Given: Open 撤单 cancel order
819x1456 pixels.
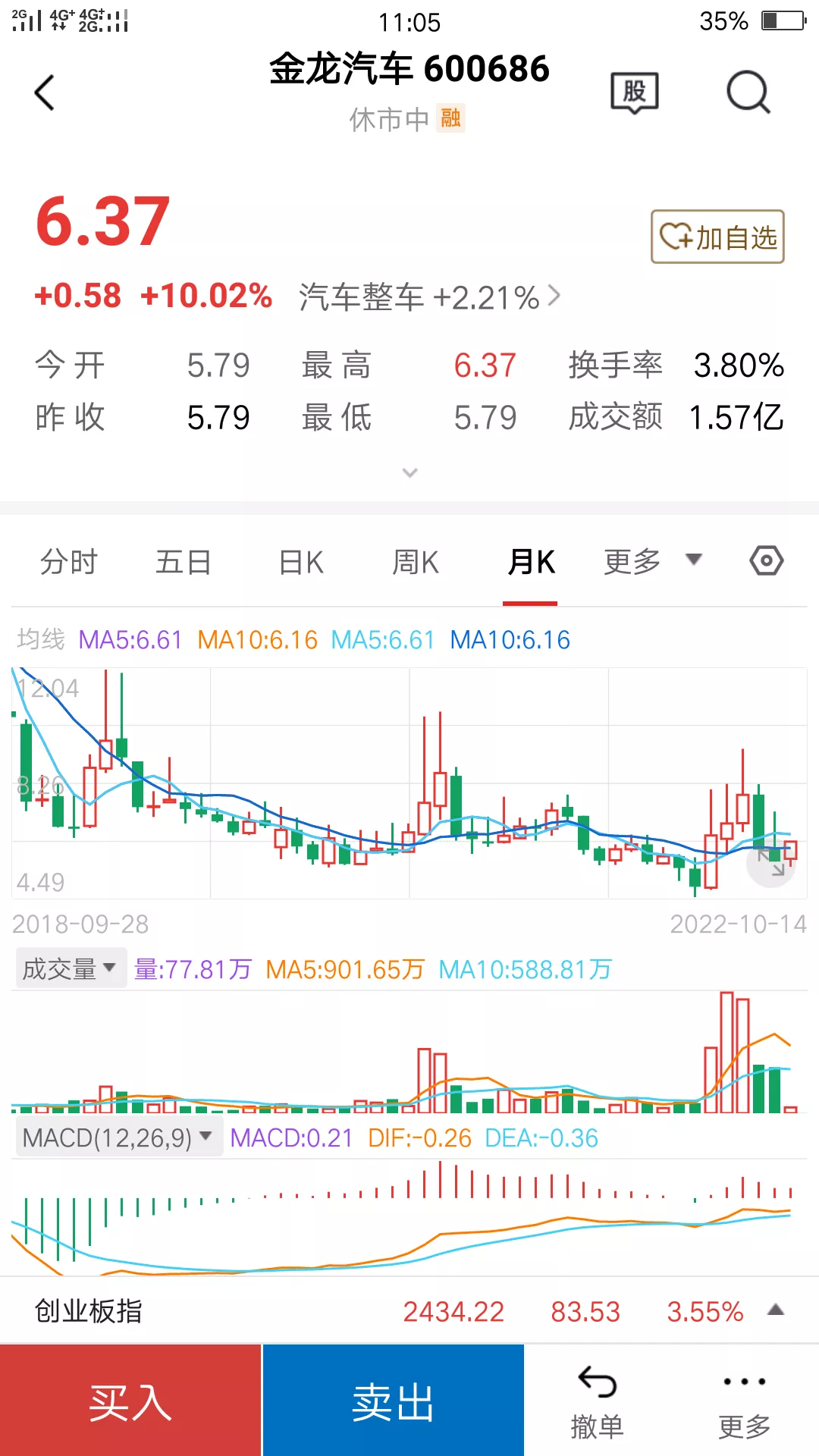Looking at the screenshot, I should tap(598, 1403).
